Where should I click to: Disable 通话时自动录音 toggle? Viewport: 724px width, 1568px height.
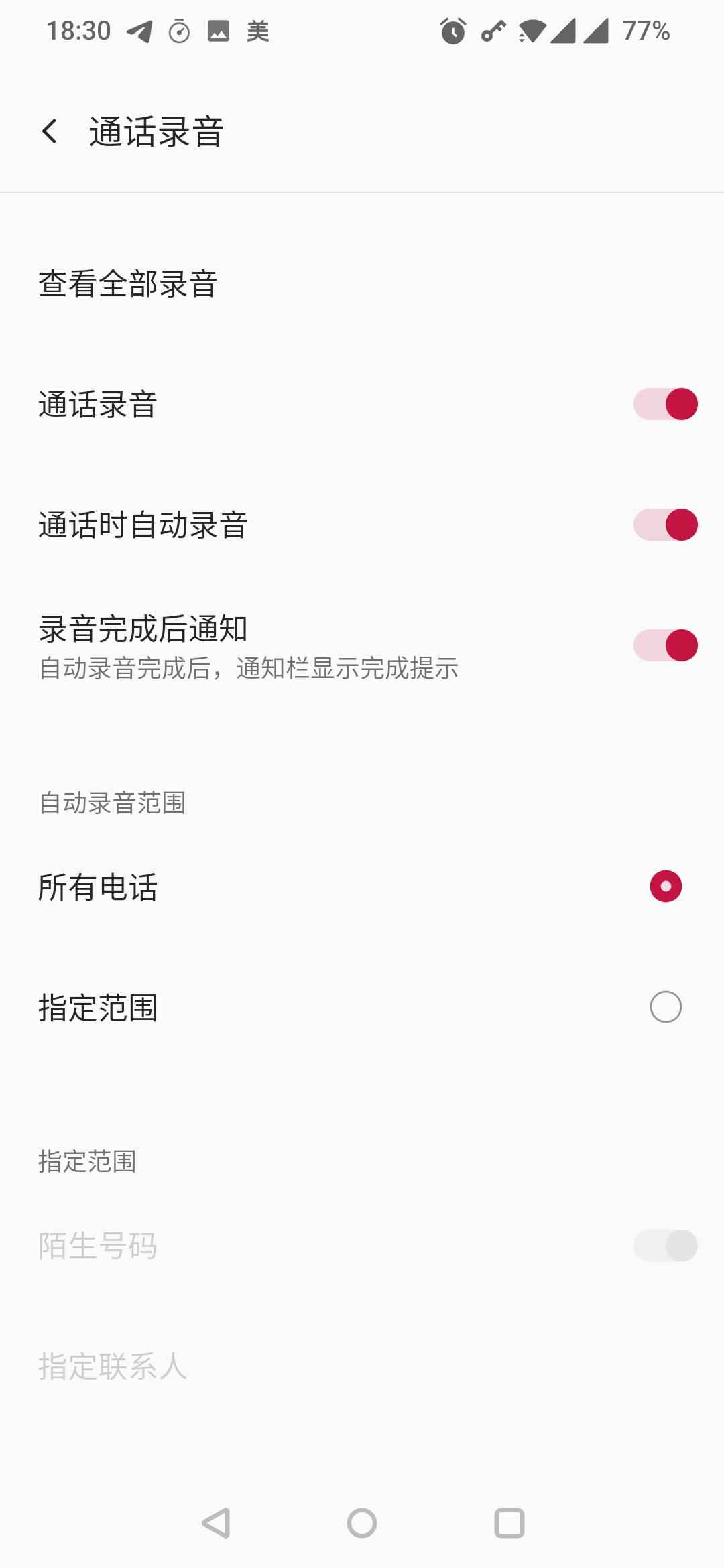pyautogui.click(x=665, y=525)
